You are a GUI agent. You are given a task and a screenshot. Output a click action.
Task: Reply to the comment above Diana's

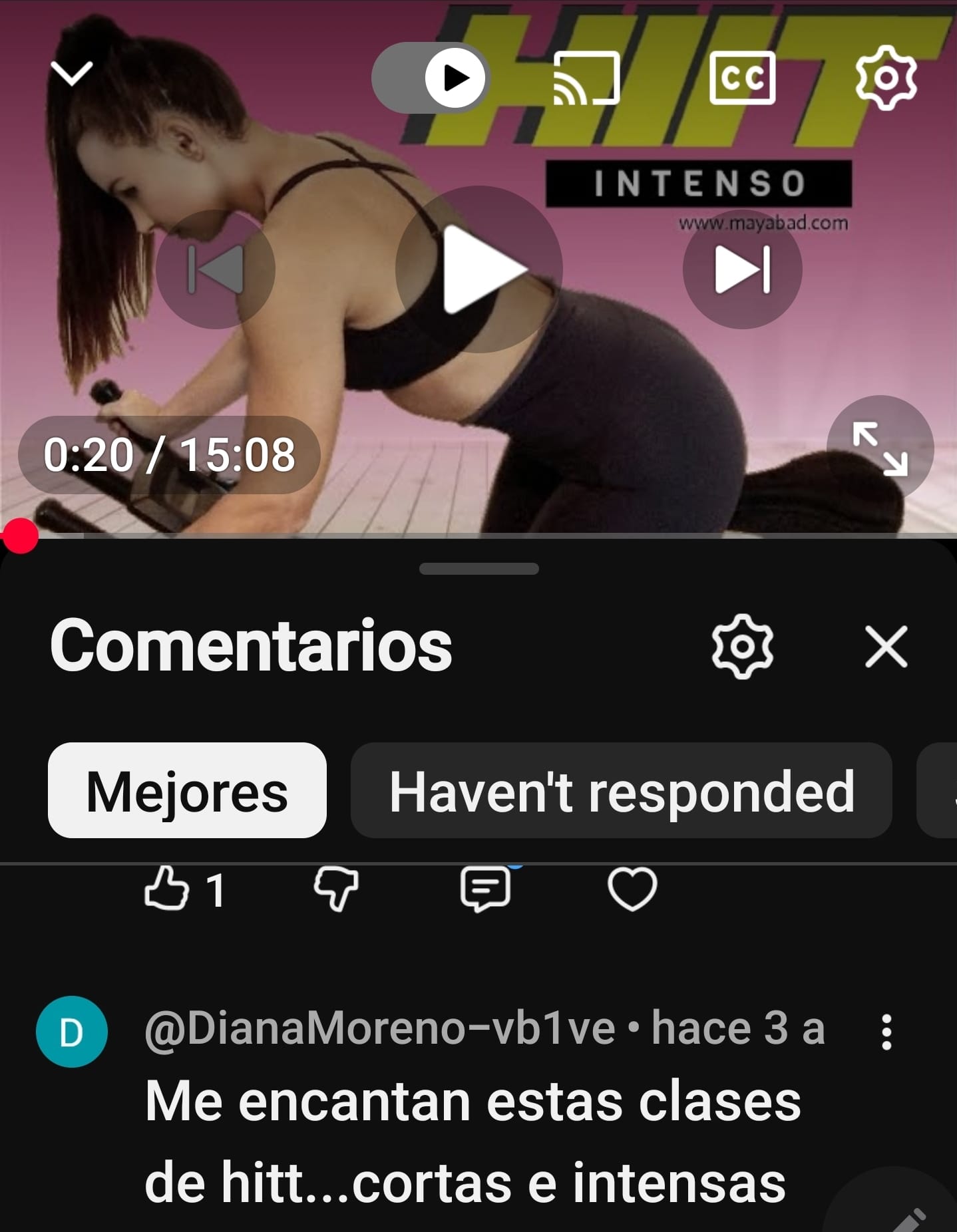(x=486, y=889)
